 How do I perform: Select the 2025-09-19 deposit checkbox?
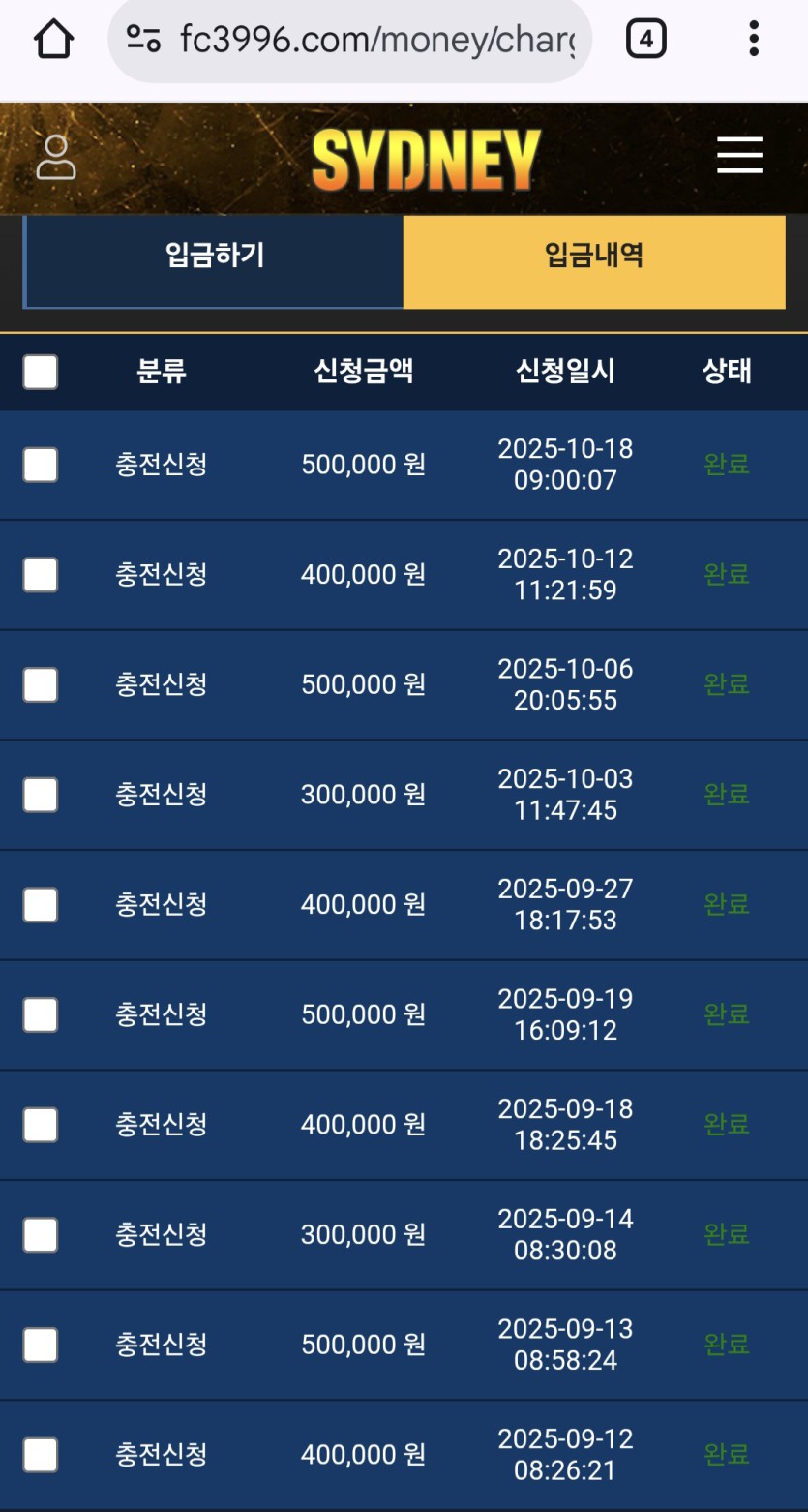pyautogui.click(x=41, y=1014)
